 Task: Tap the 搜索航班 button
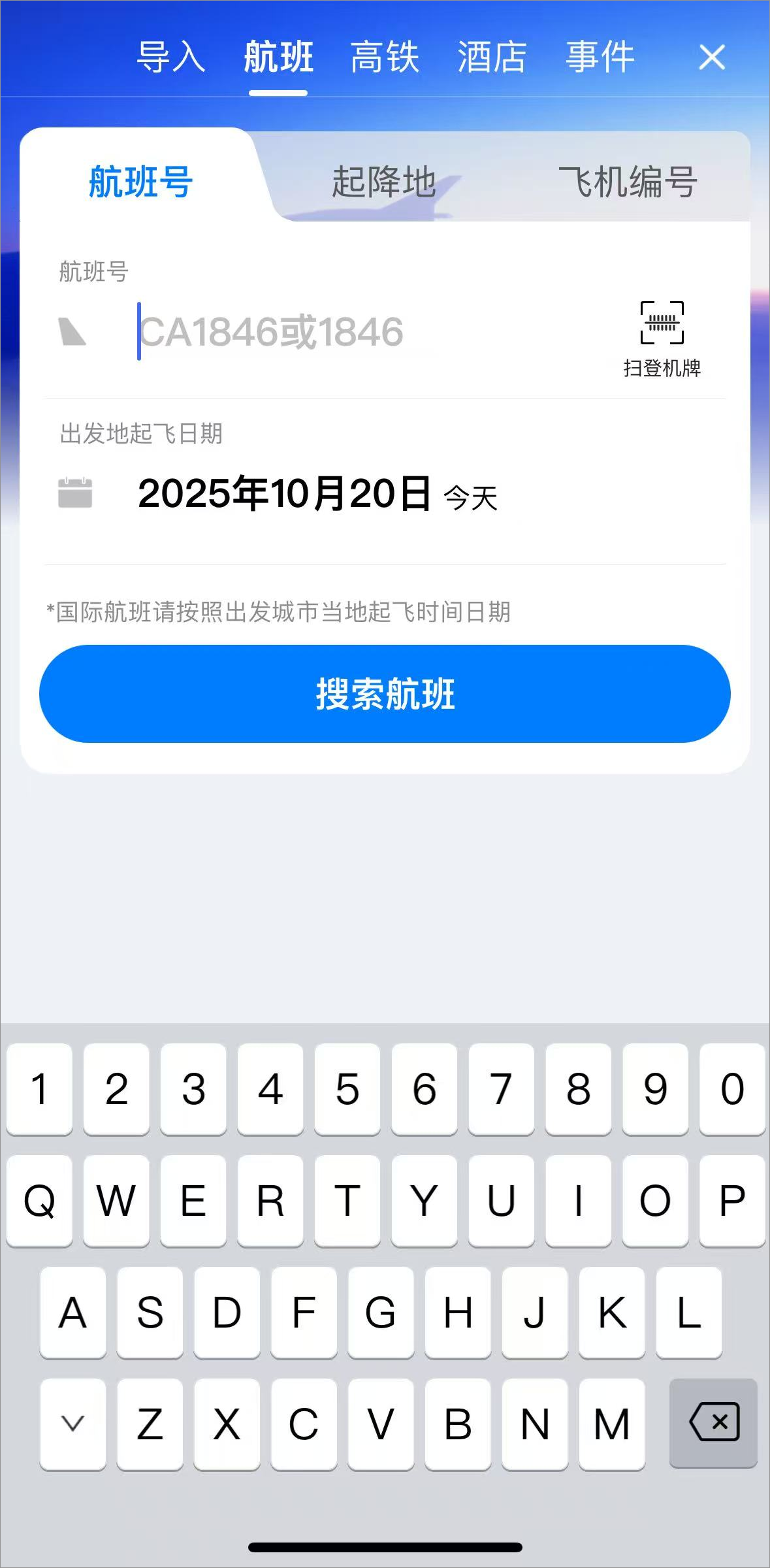(x=385, y=694)
